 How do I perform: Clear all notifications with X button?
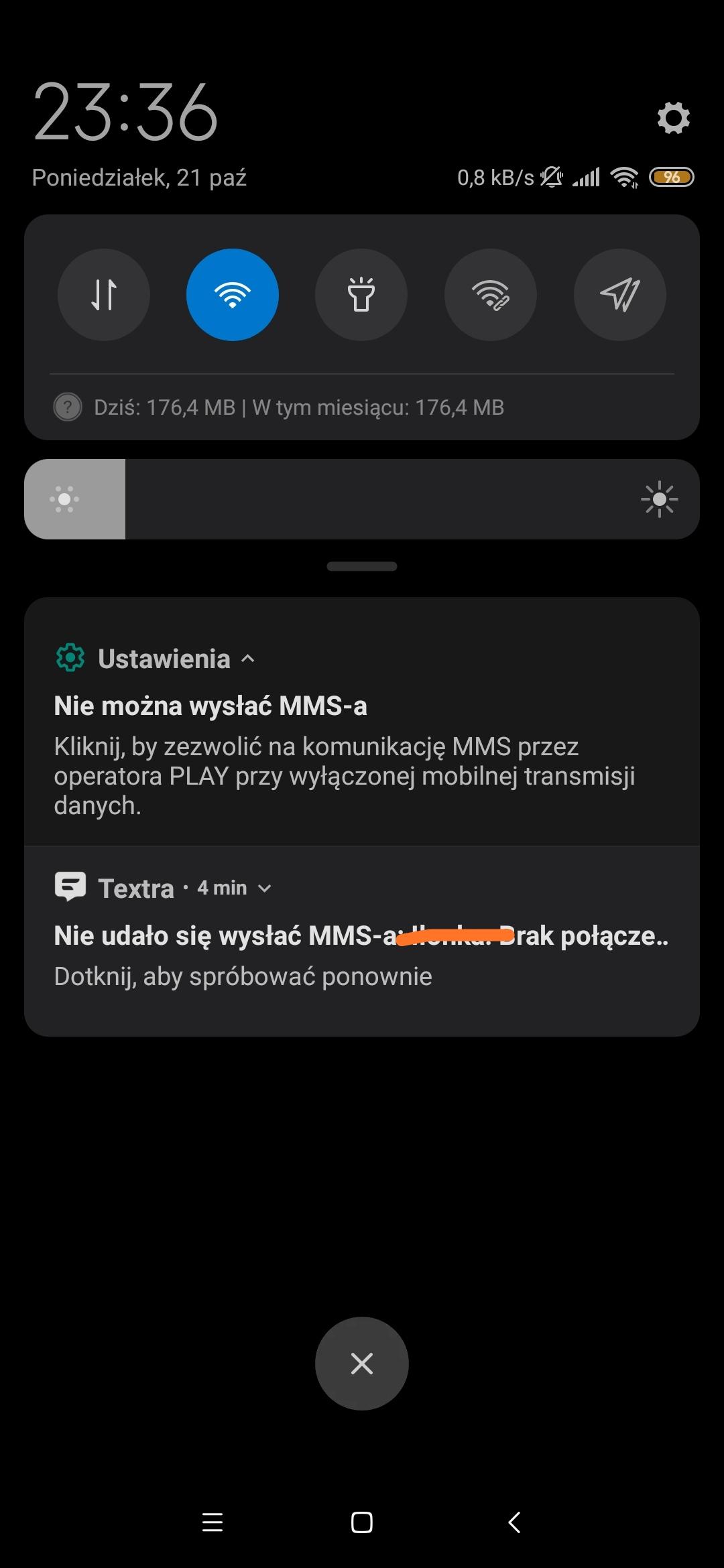pyautogui.click(x=362, y=1364)
